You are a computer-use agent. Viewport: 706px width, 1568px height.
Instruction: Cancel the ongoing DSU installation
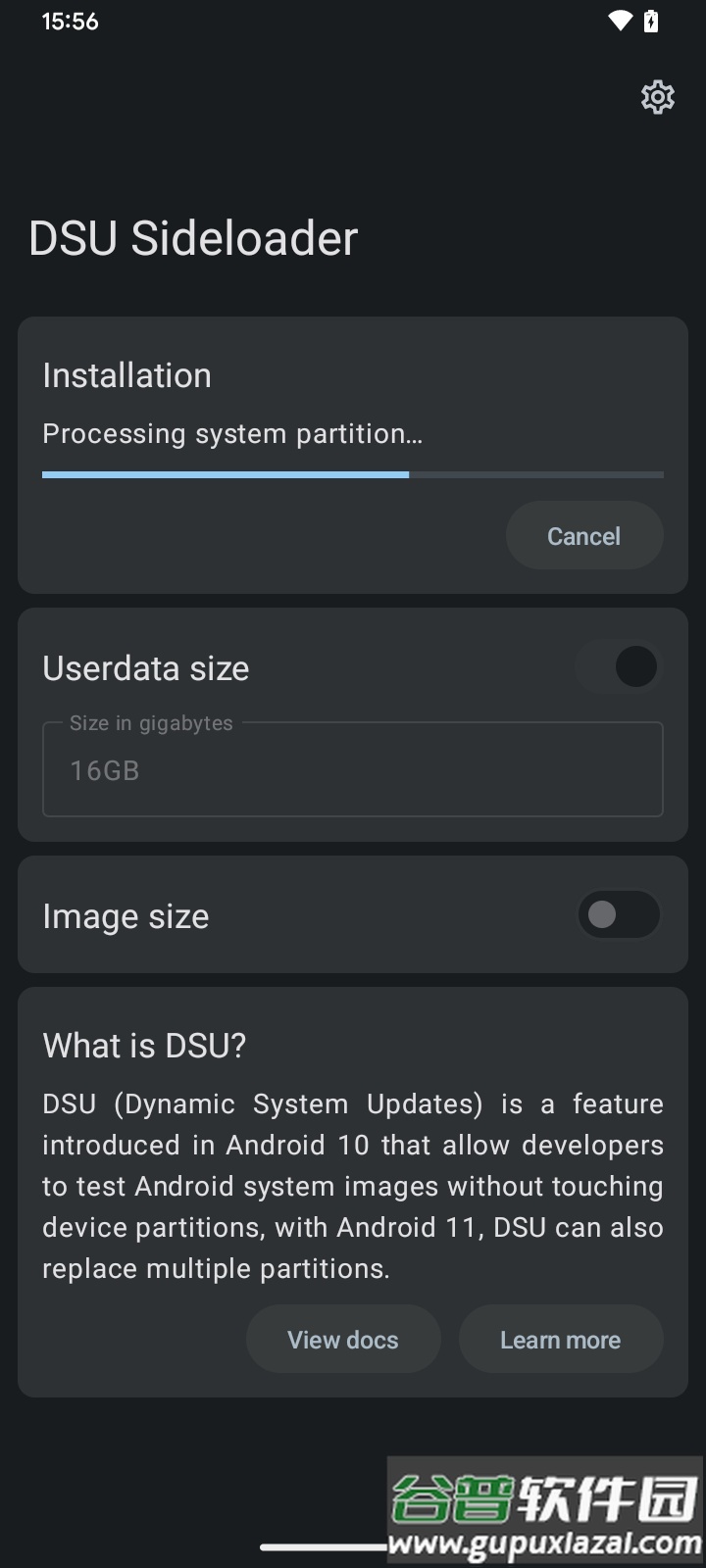pos(583,535)
